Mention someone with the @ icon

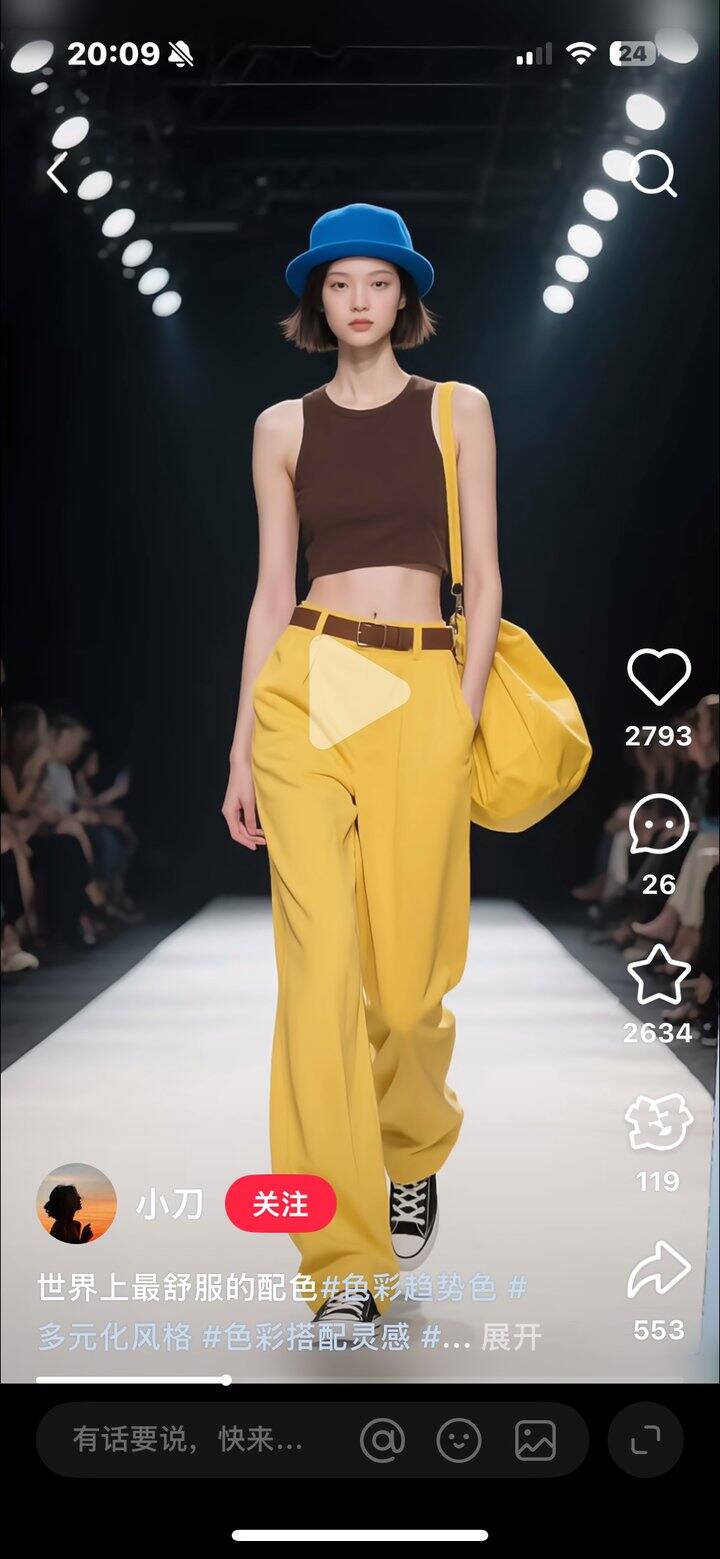[382, 1441]
